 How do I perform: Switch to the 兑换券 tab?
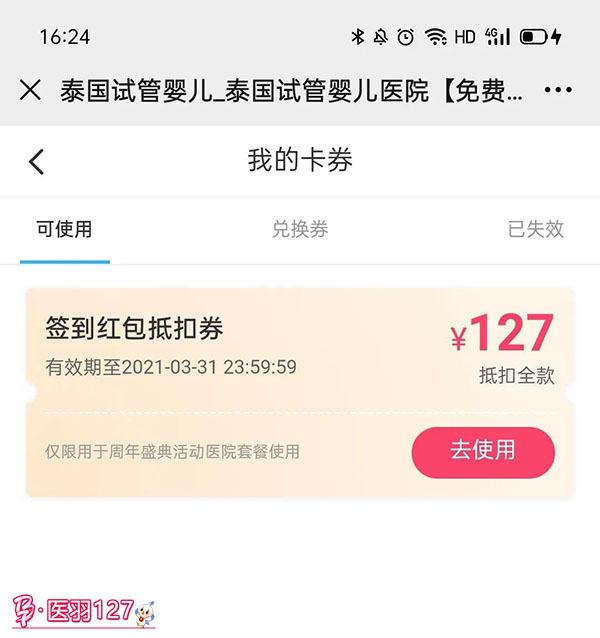point(299,229)
